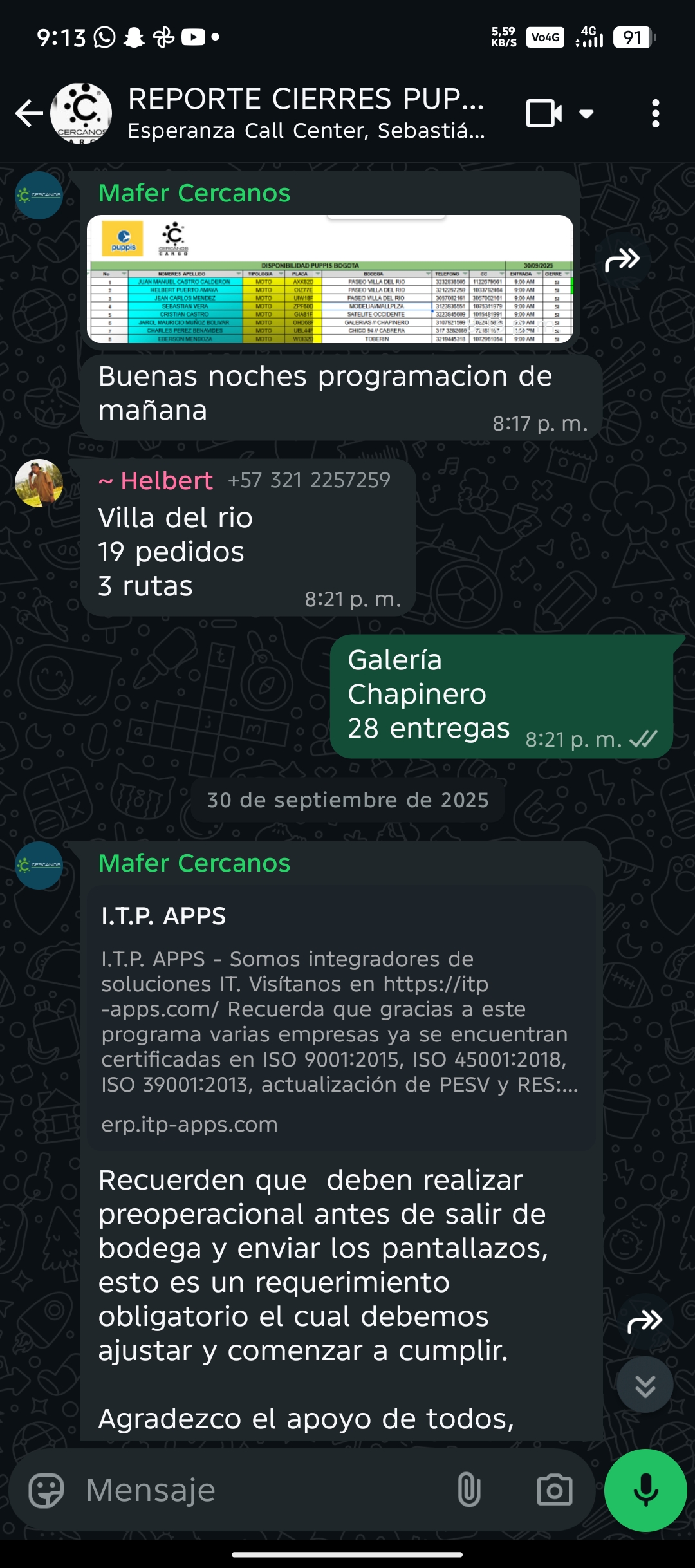Go back to the chats list

[28, 114]
